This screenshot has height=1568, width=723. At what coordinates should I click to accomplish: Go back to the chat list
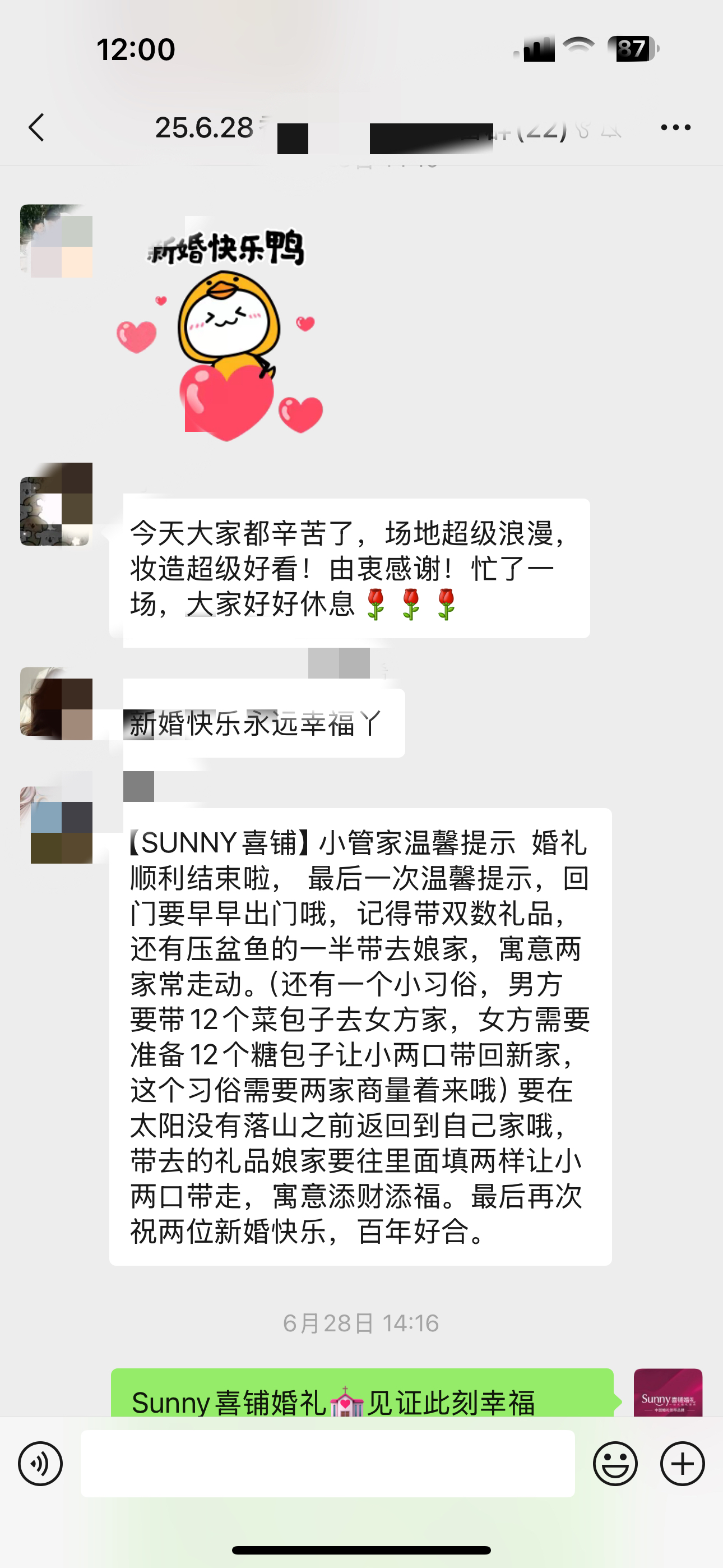(36, 127)
